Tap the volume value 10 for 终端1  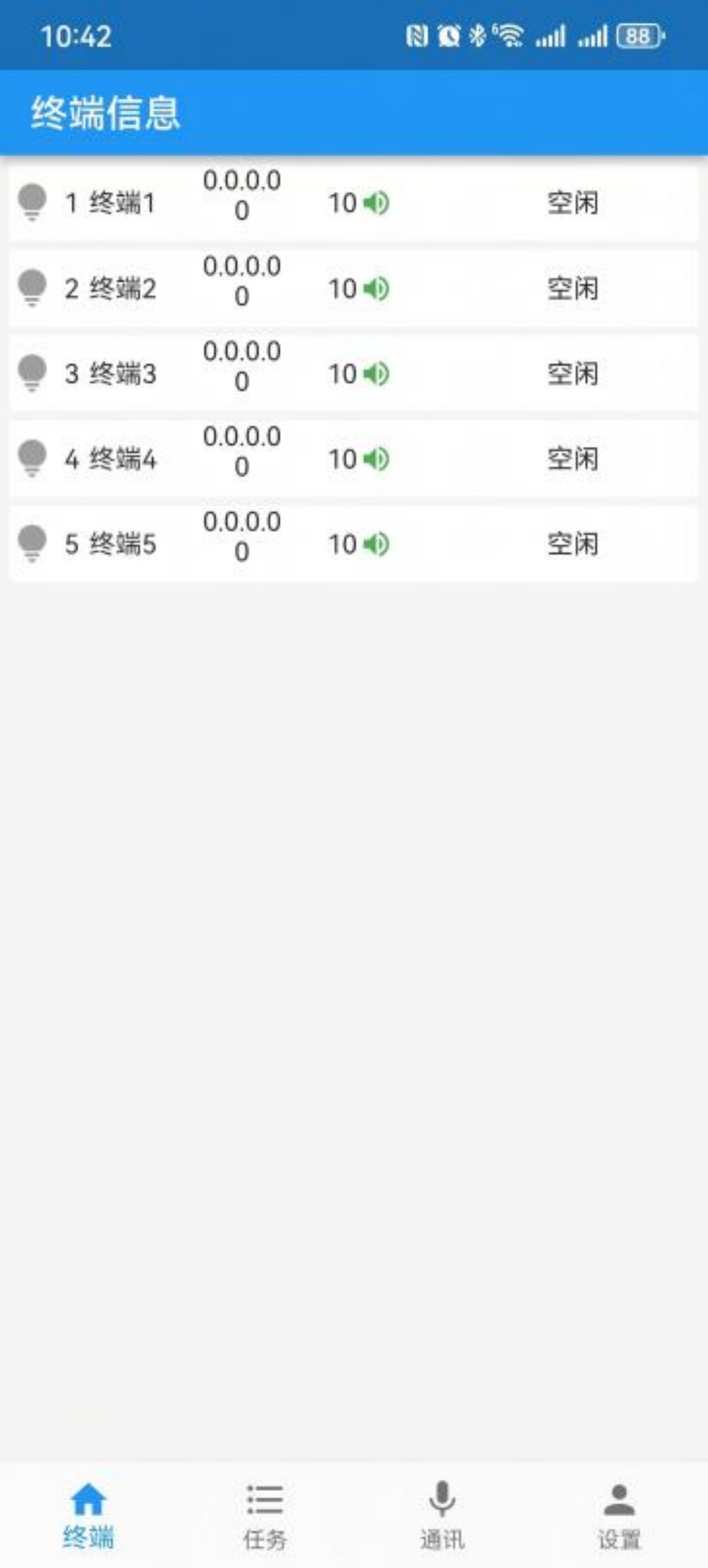pos(343,203)
